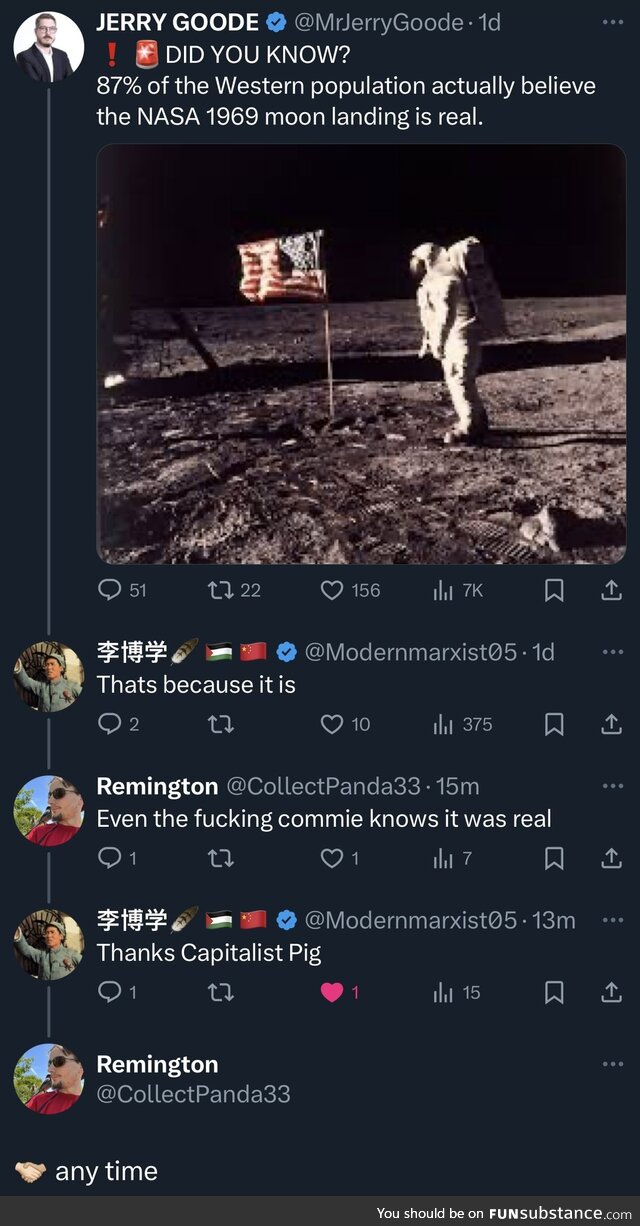
Task: Open @Modernmarxist05 avatar on "Thanks Capitalist Pig"
Action: pos(48,944)
